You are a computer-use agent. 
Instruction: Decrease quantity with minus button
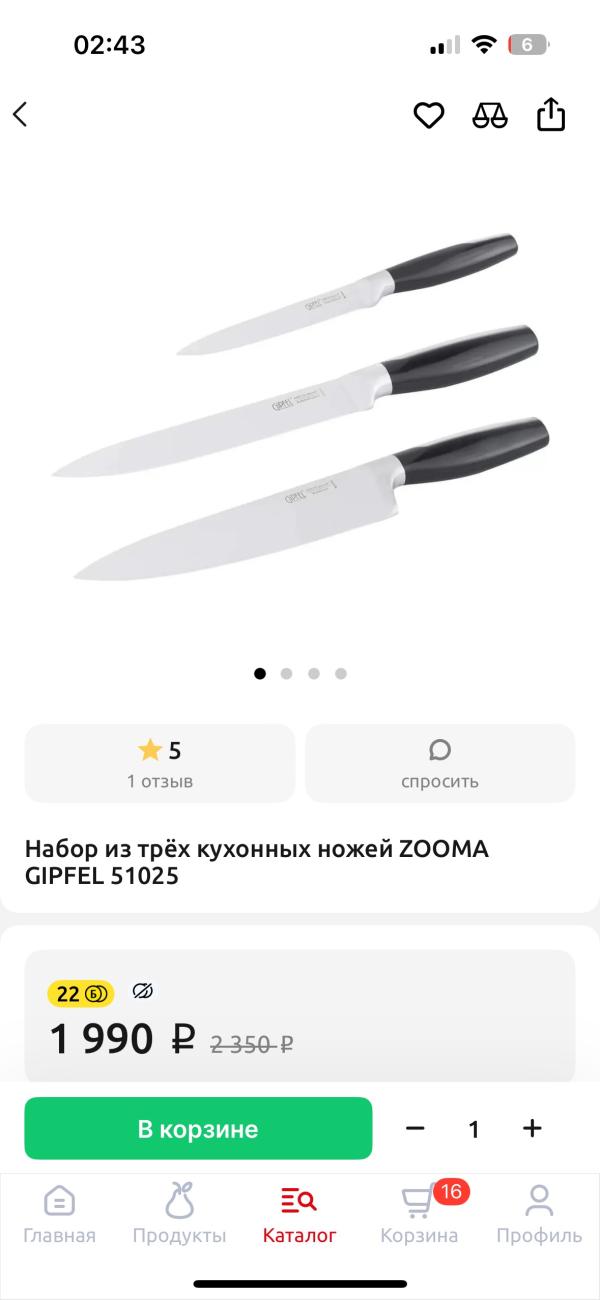point(415,1129)
